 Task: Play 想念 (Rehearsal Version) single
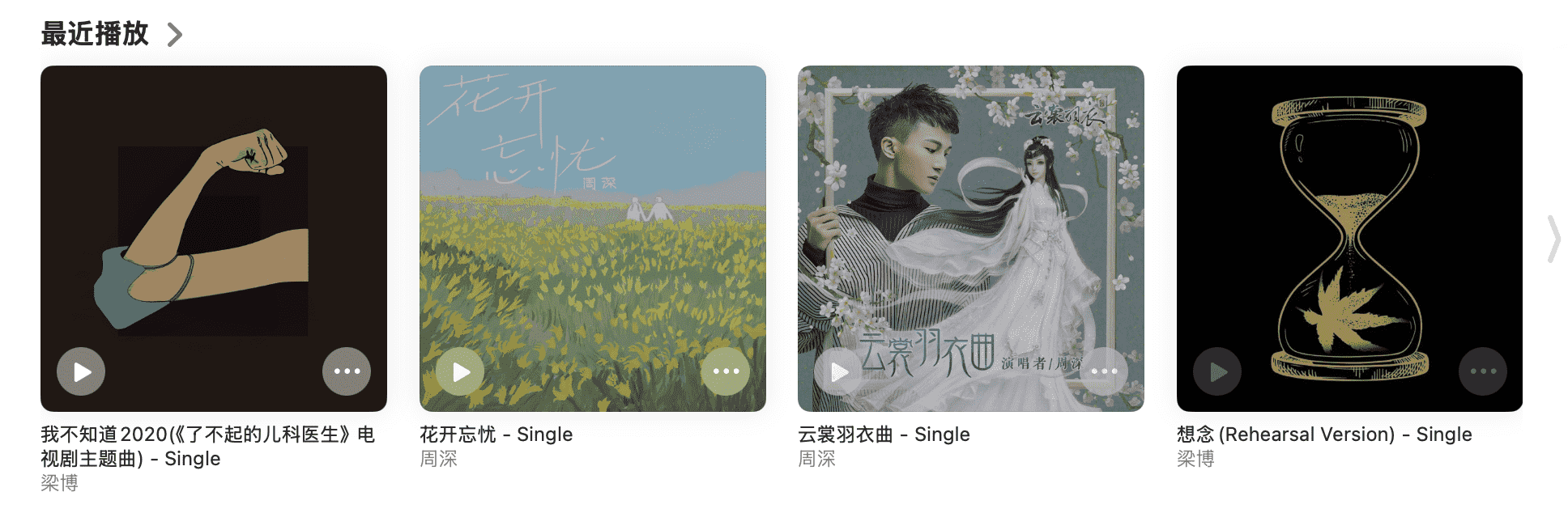pyautogui.click(x=1217, y=371)
